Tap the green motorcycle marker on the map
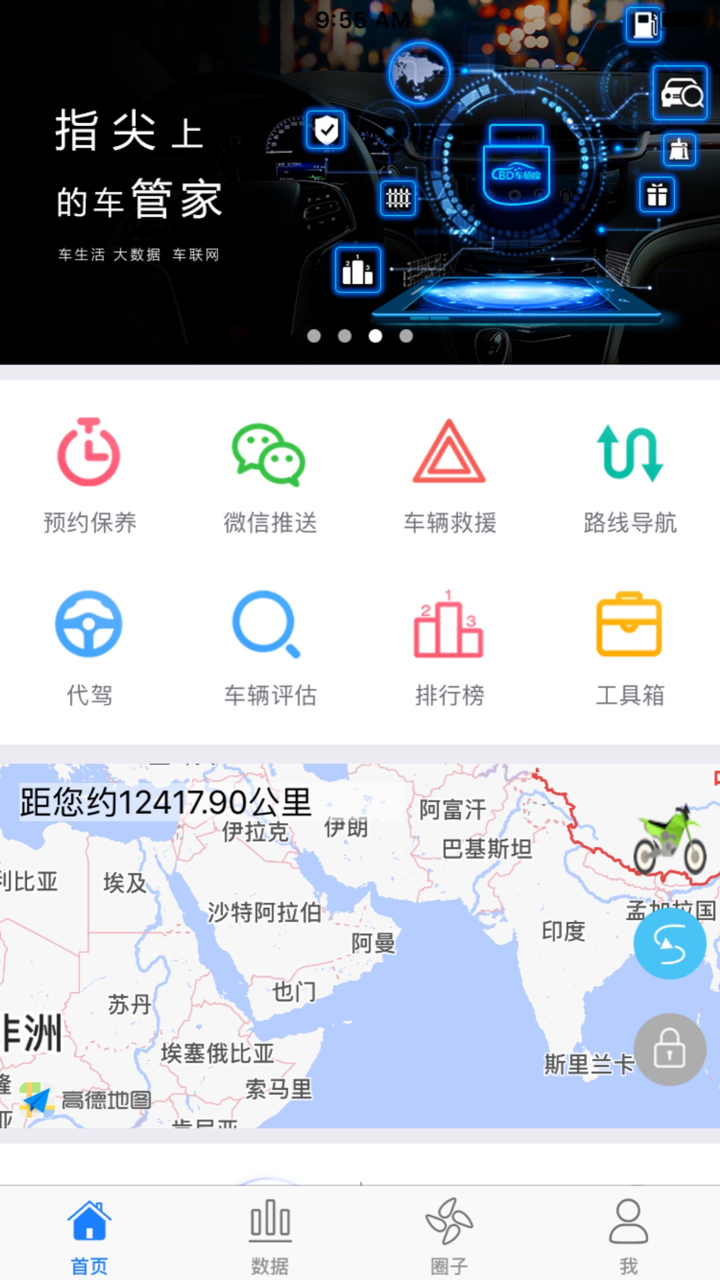Screen dimensions: 720x1280 [x=668, y=838]
